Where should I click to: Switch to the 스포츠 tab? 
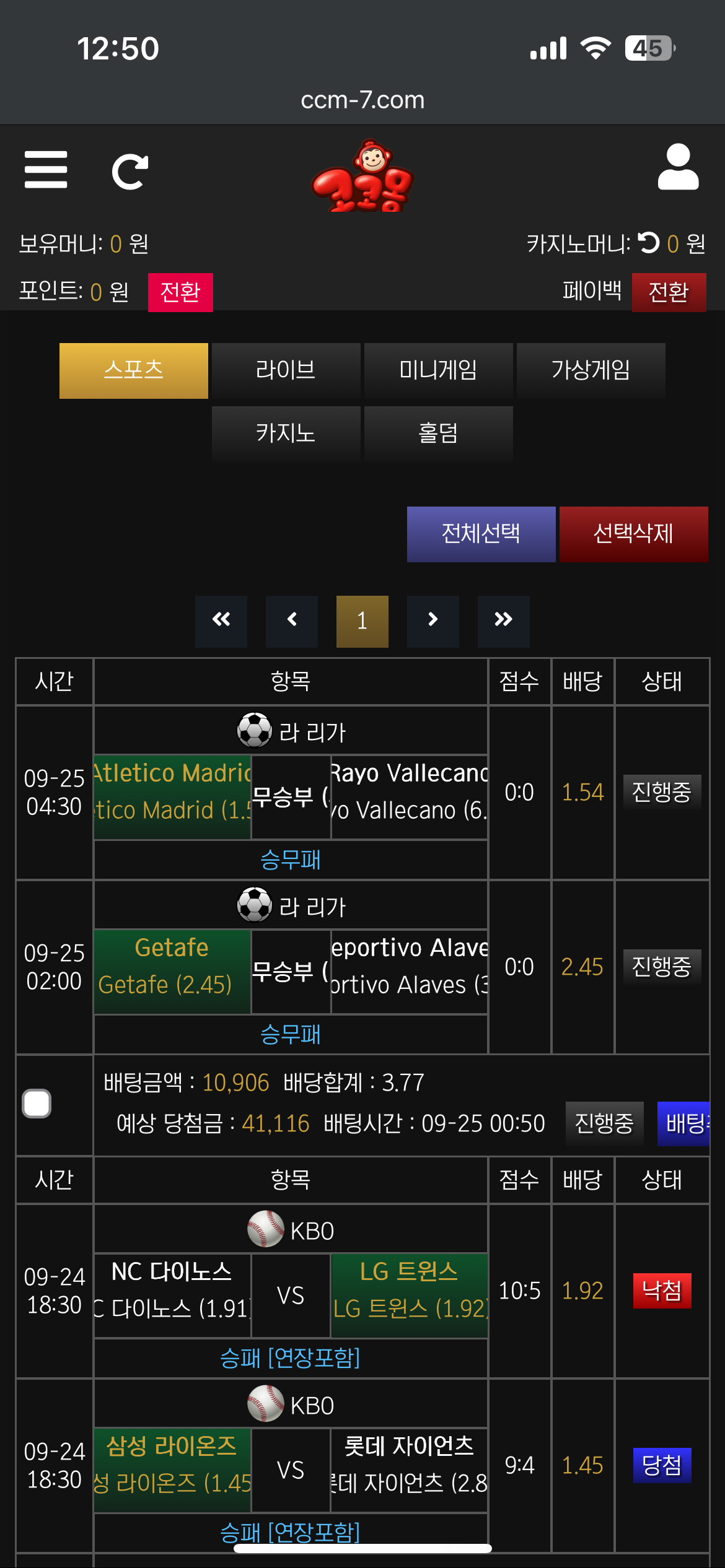(134, 370)
